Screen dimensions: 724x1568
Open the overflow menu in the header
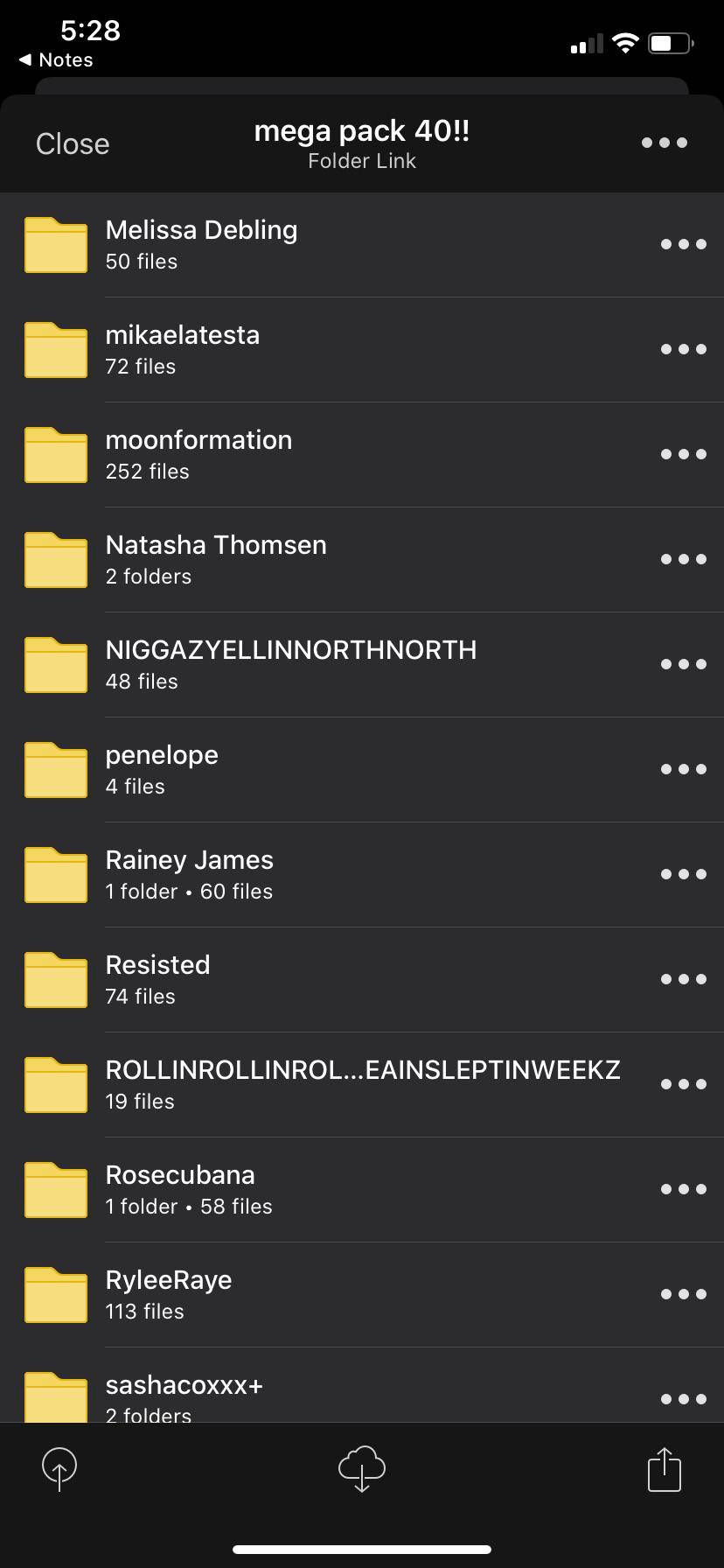(x=664, y=143)
